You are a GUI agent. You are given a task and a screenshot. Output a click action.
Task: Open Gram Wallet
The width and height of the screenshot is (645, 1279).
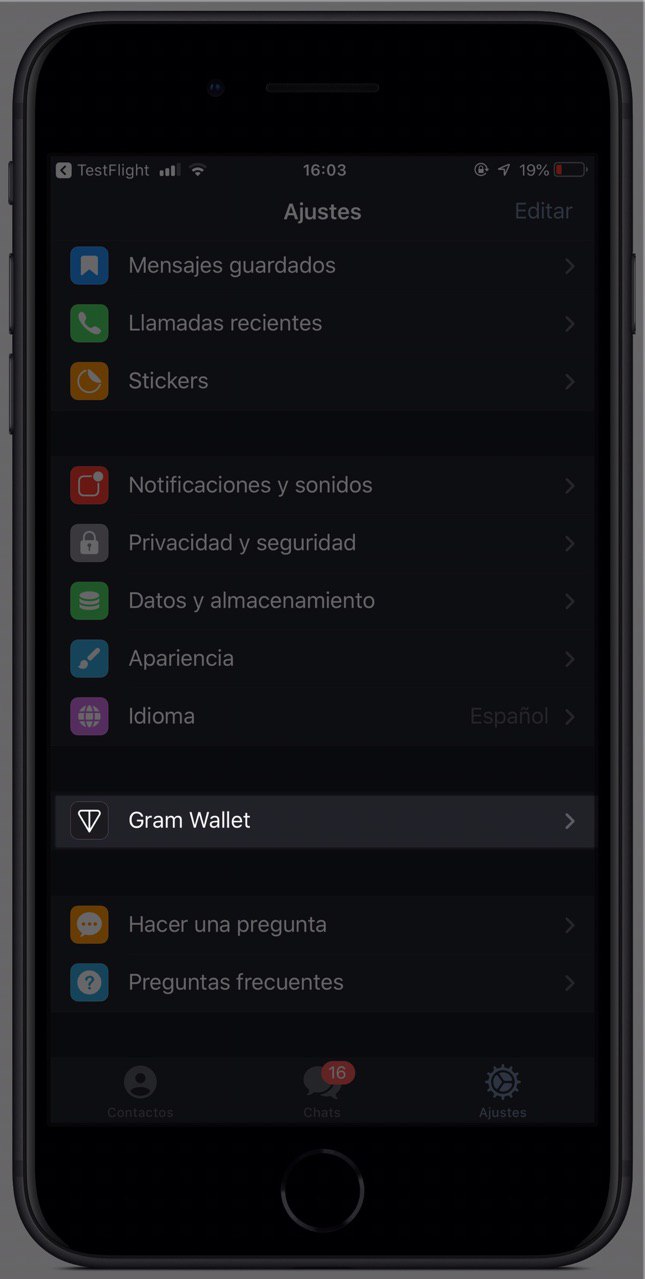pos(322,821)
